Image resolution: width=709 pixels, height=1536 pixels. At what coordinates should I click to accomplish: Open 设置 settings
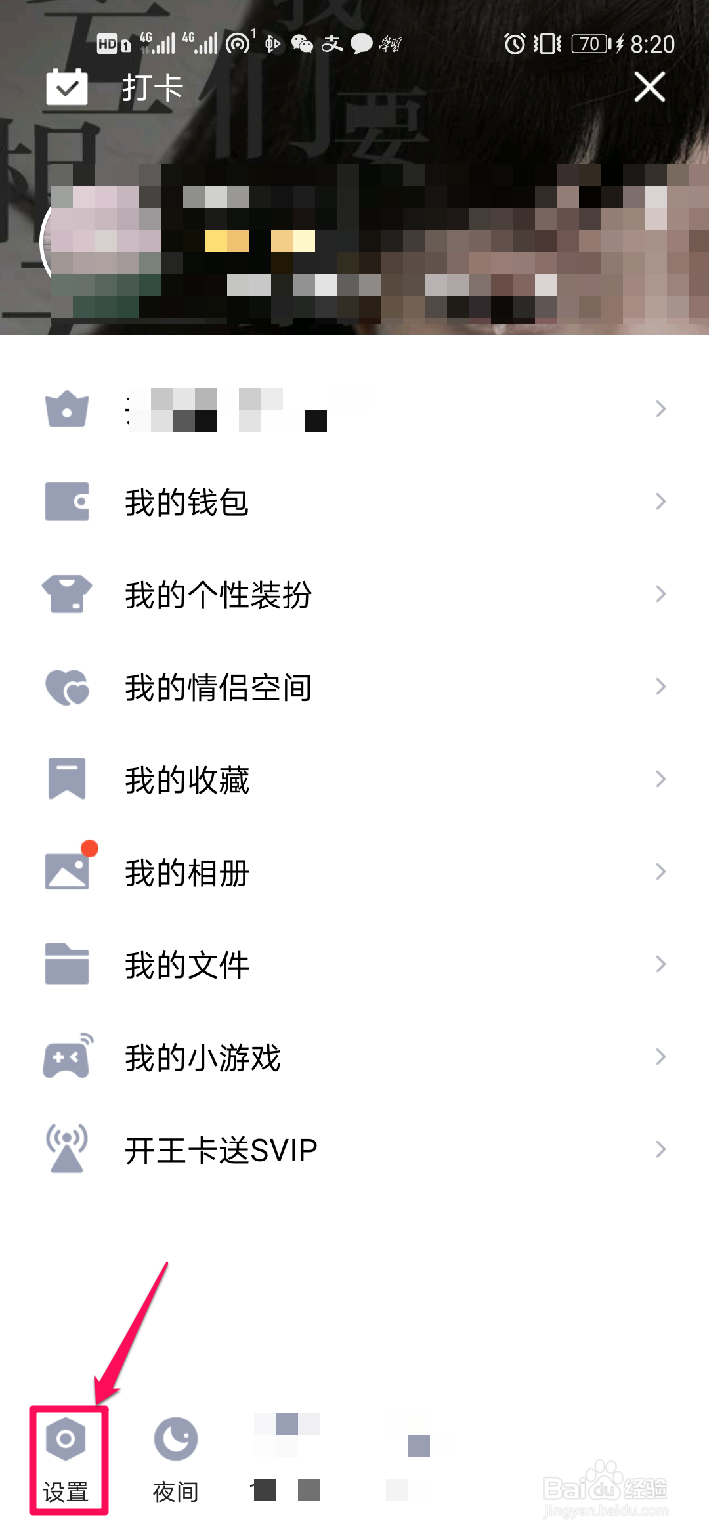[67, 1461]
